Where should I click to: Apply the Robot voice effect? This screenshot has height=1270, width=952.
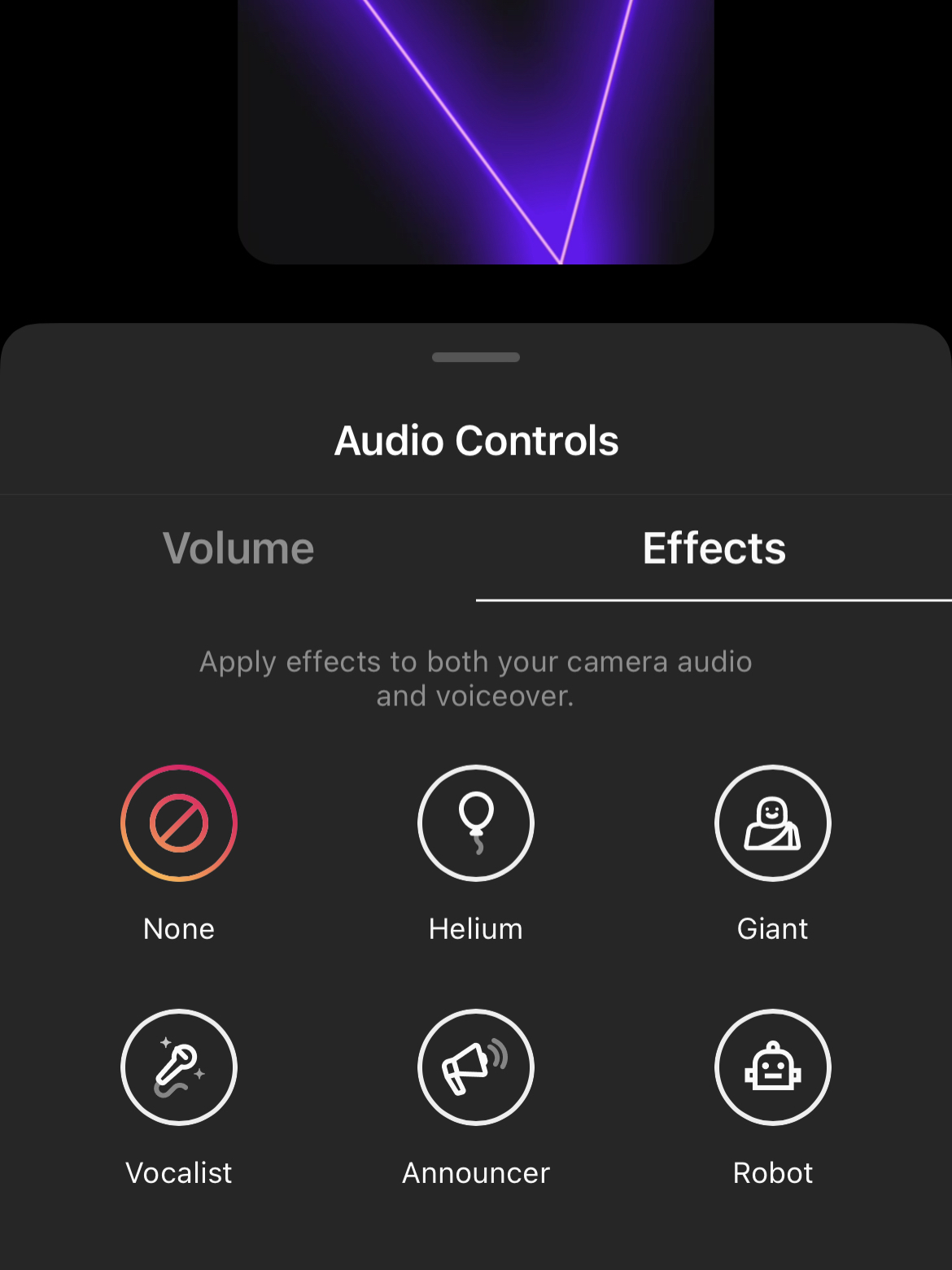click(772, 1067)
